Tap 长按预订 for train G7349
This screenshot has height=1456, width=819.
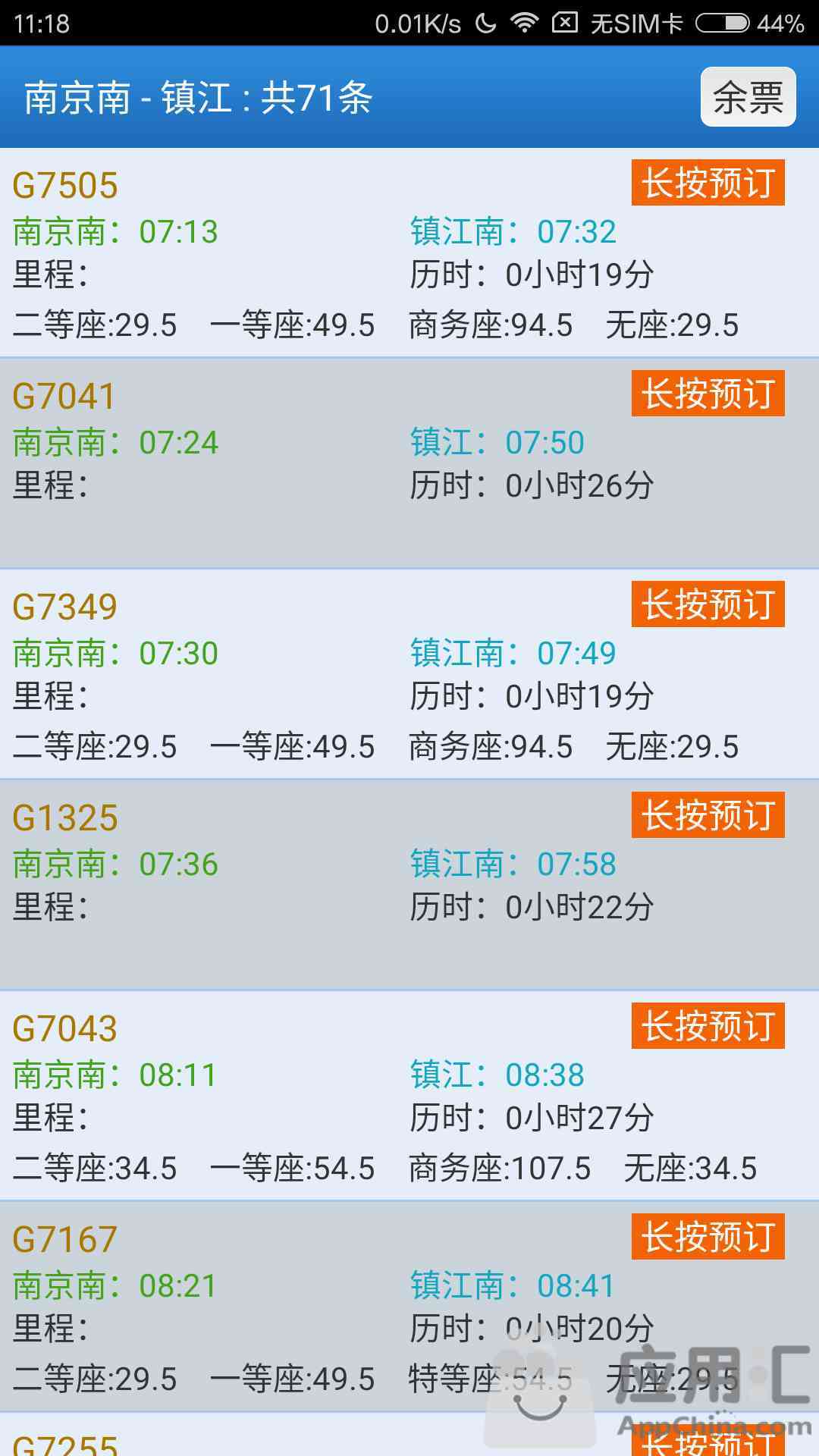708,604
